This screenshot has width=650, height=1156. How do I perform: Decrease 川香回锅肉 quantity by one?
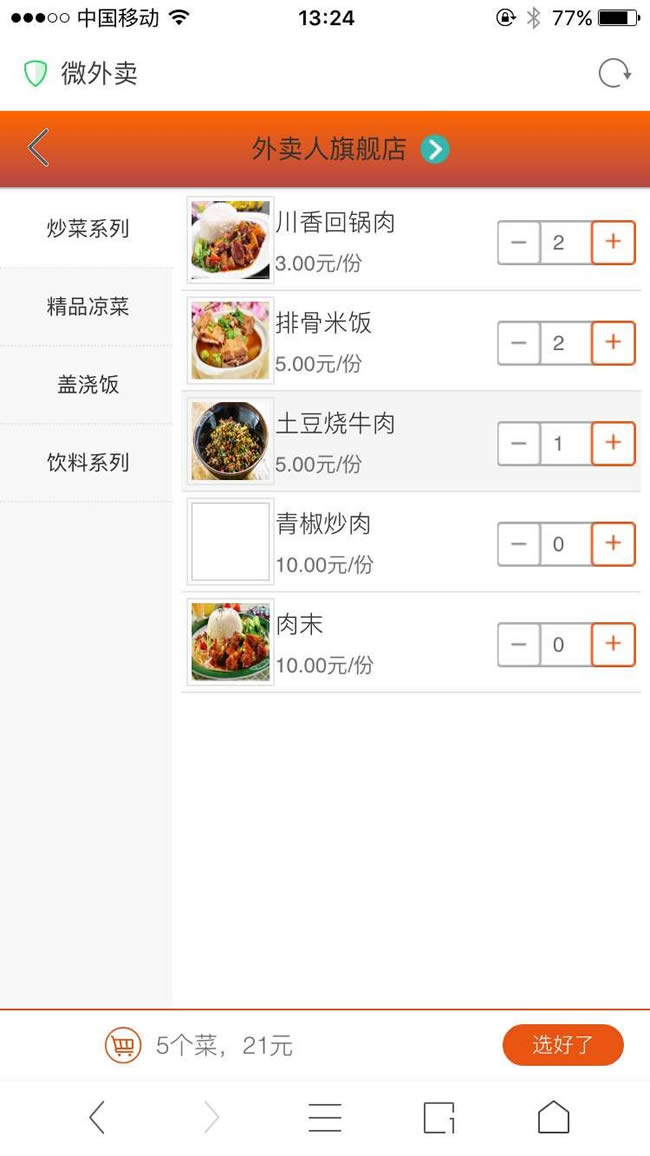click(519, 242)
